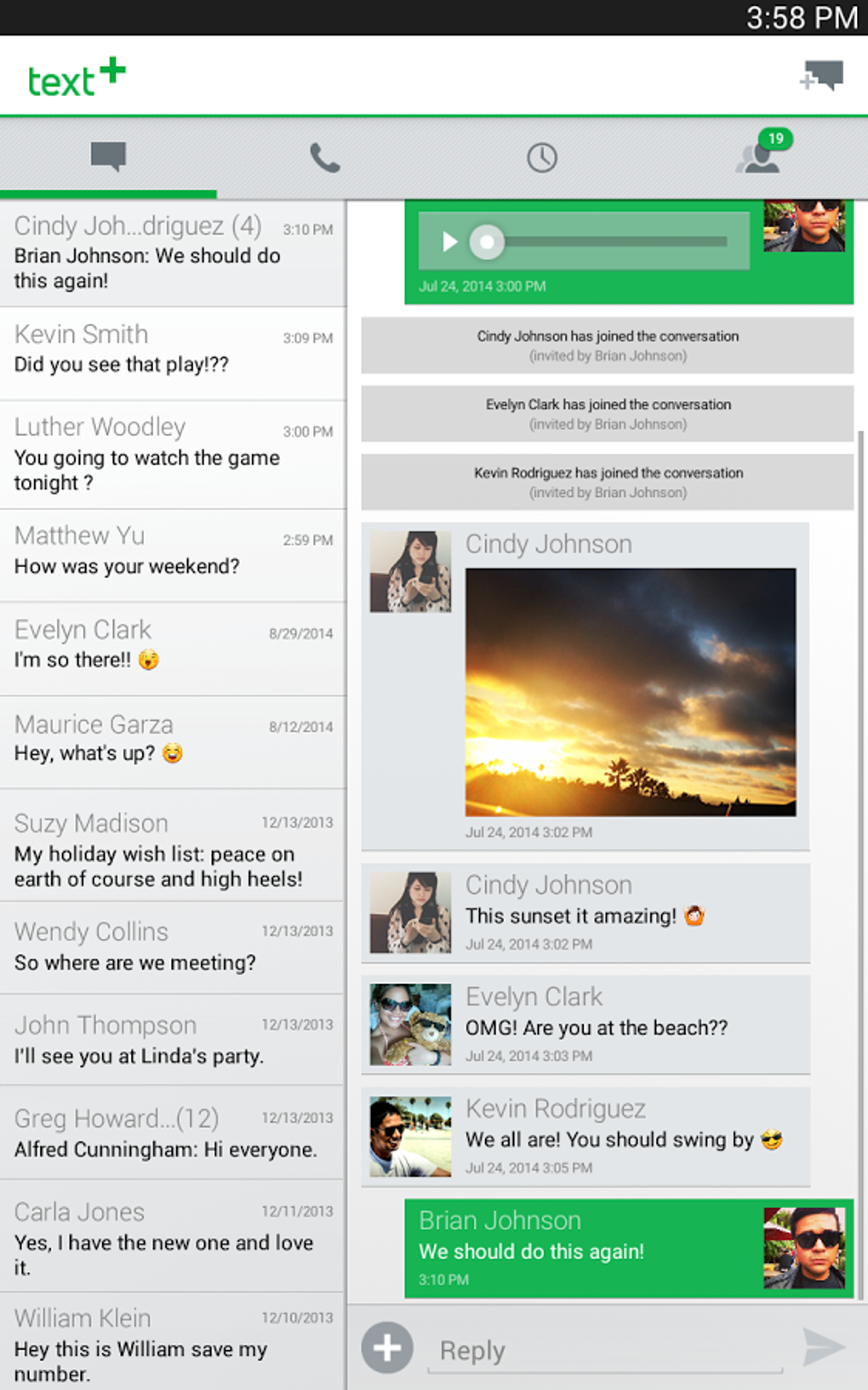Viewport: 868px width, 1390px height.
Task: Send the message with arrow icon
Action: [823, 1347]
